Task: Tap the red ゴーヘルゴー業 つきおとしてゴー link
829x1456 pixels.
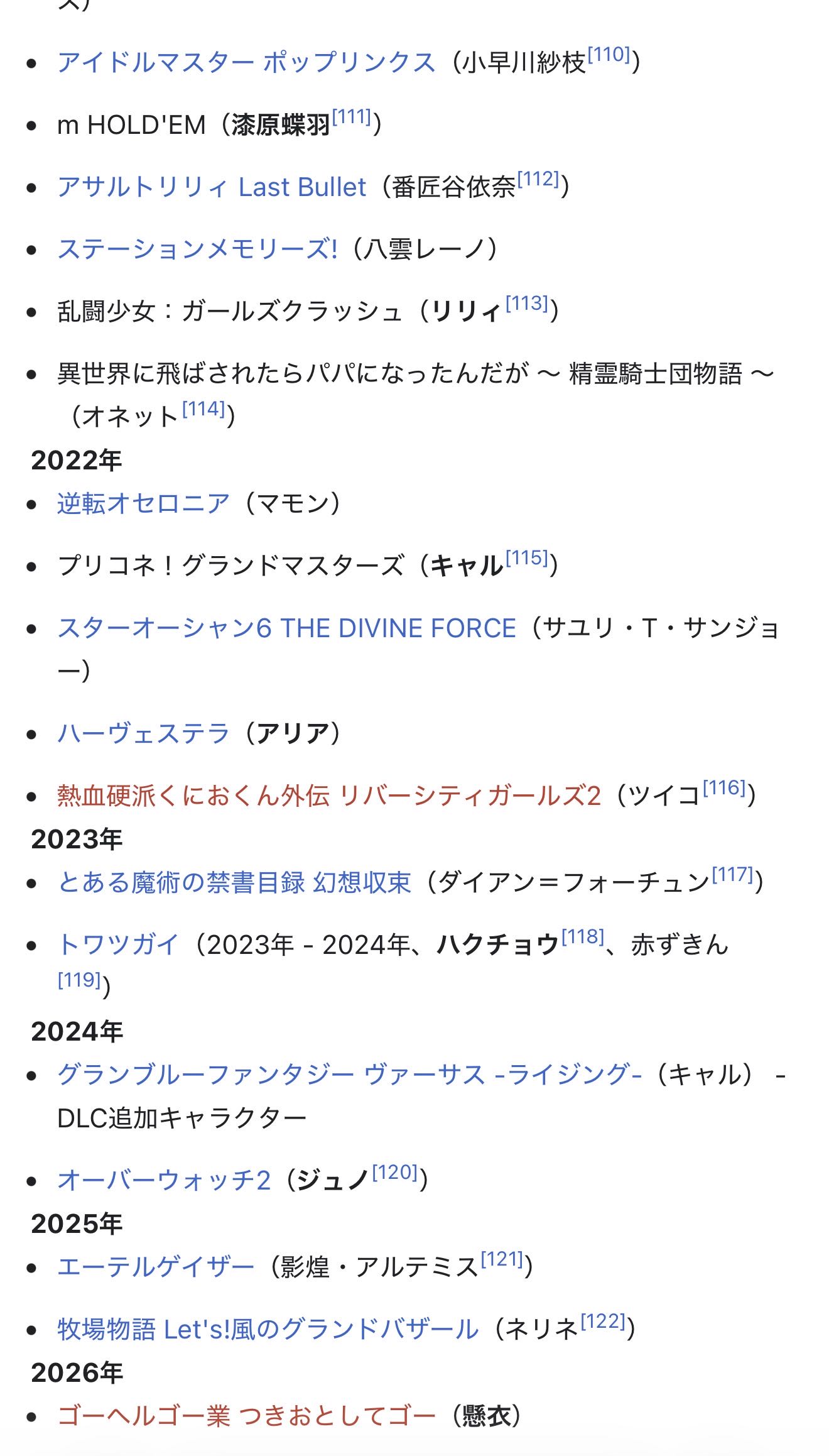Action: [246, 1416]
